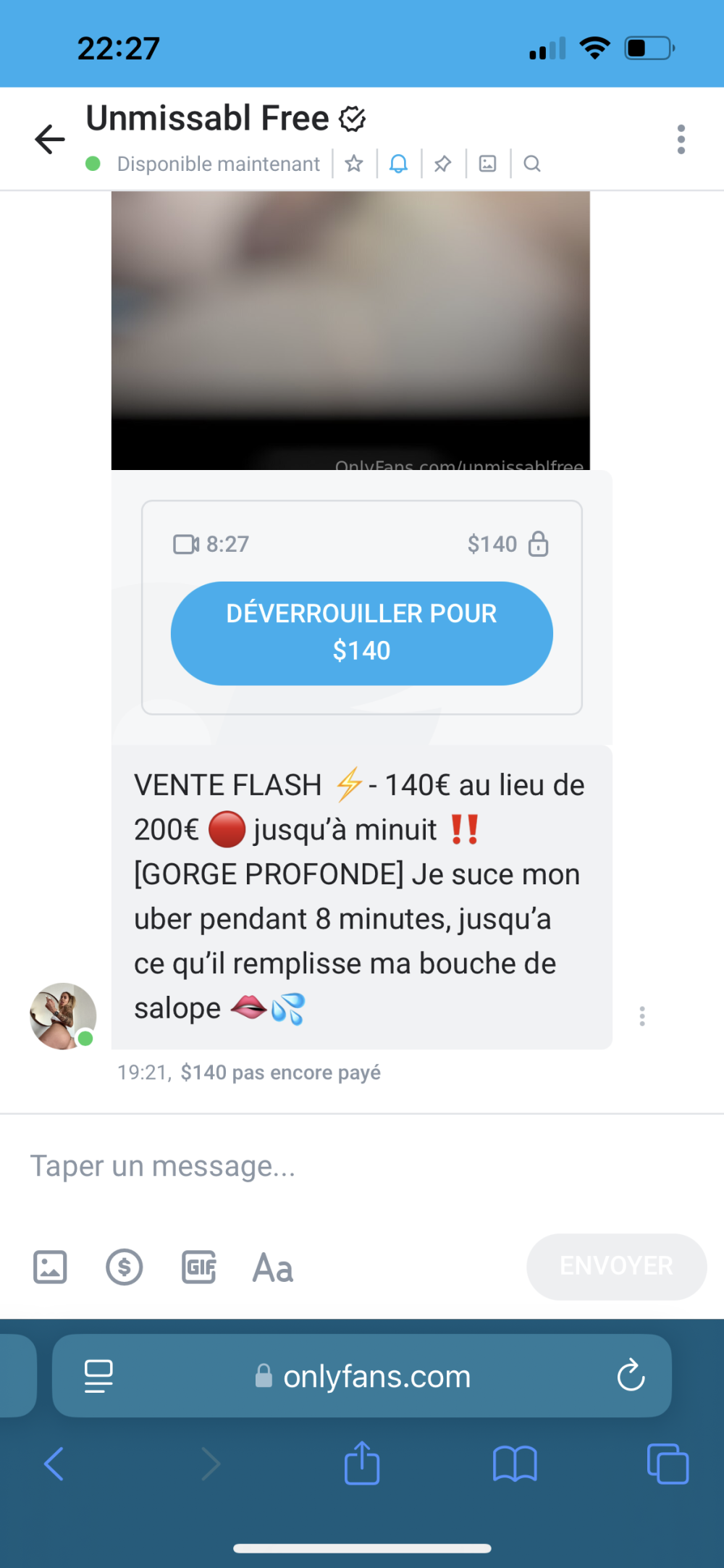This screenshot has width=724, height=1568.
Task: Open message options next to the text bubble
Action: (642, 1016)
